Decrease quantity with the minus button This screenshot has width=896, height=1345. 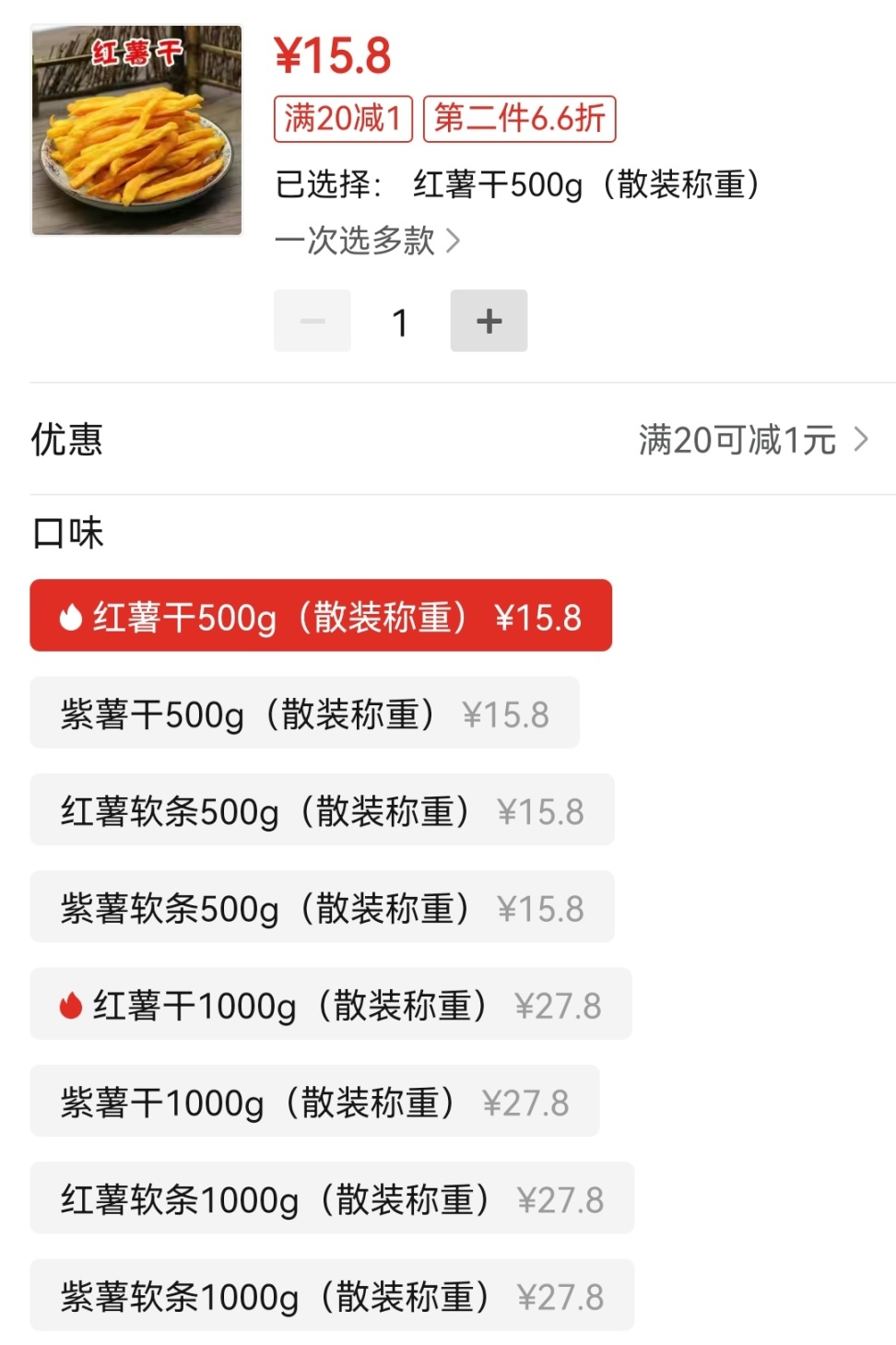point(312,321)
